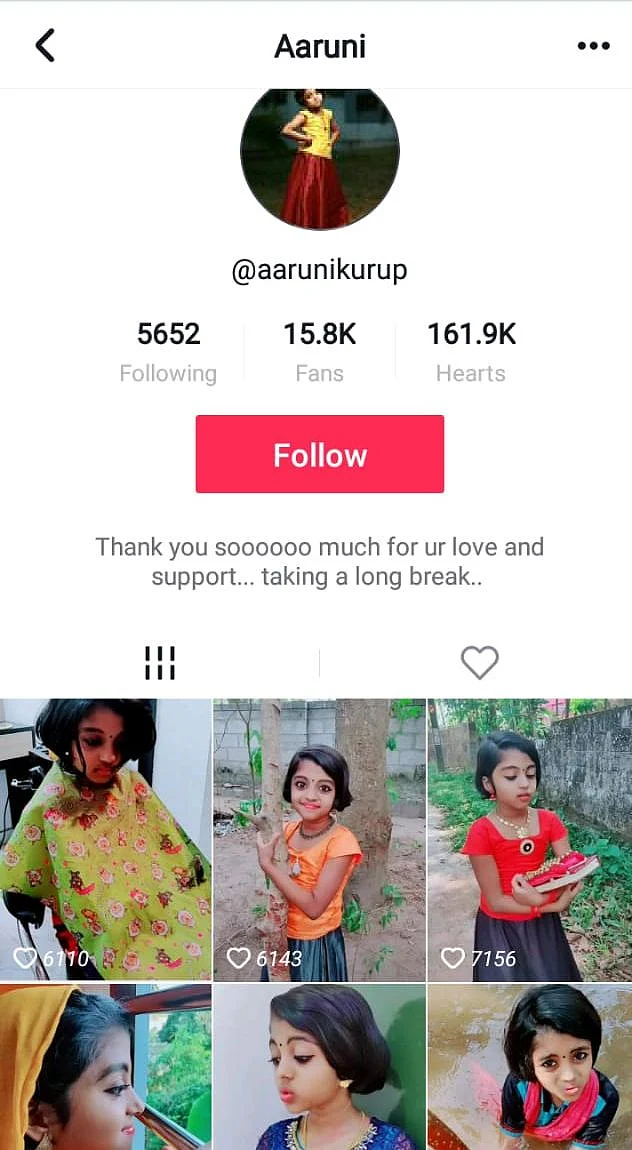This screenshot has height=1150, width=632.
Task: Switch to the posted videos grid tab
Action: click(x=160, y=662)
